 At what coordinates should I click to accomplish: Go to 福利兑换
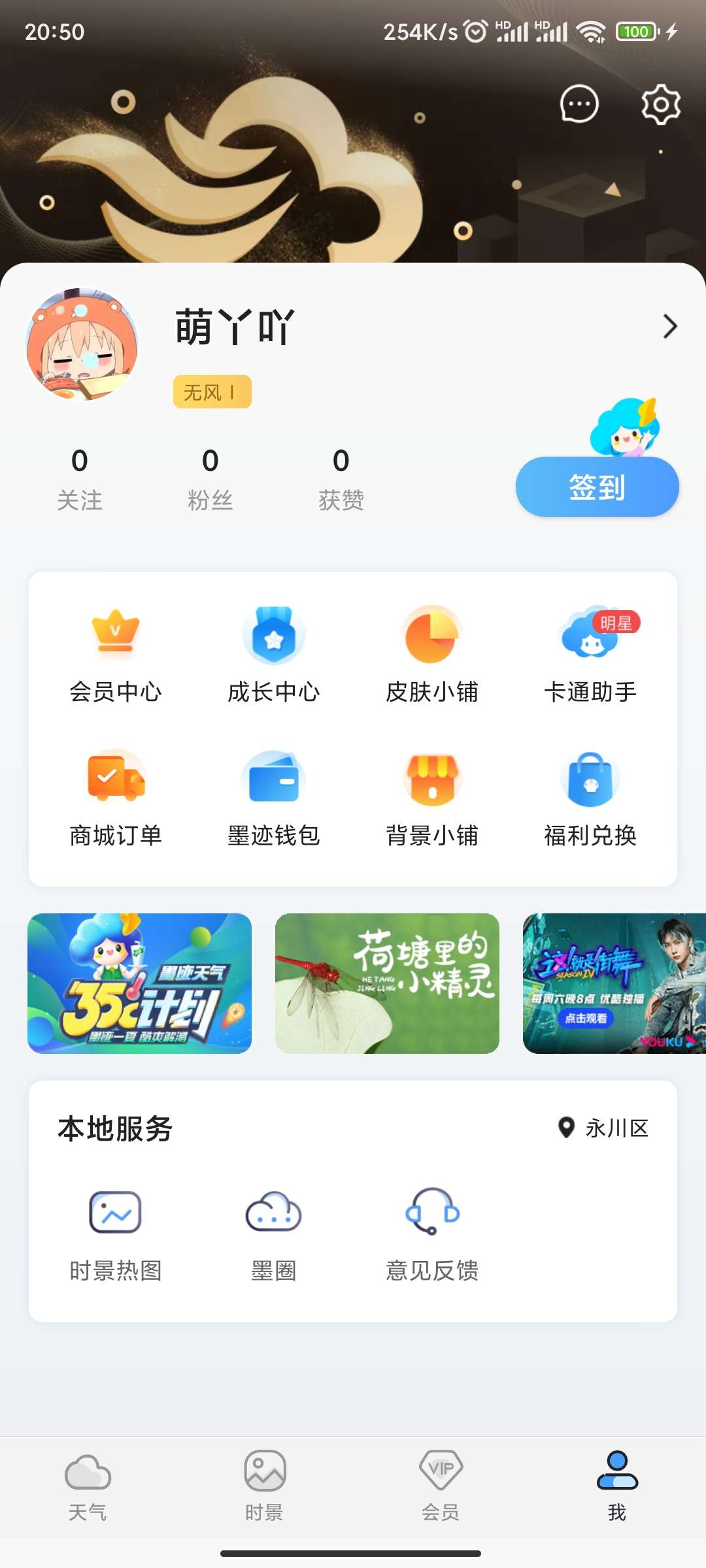tap(590, 798)
